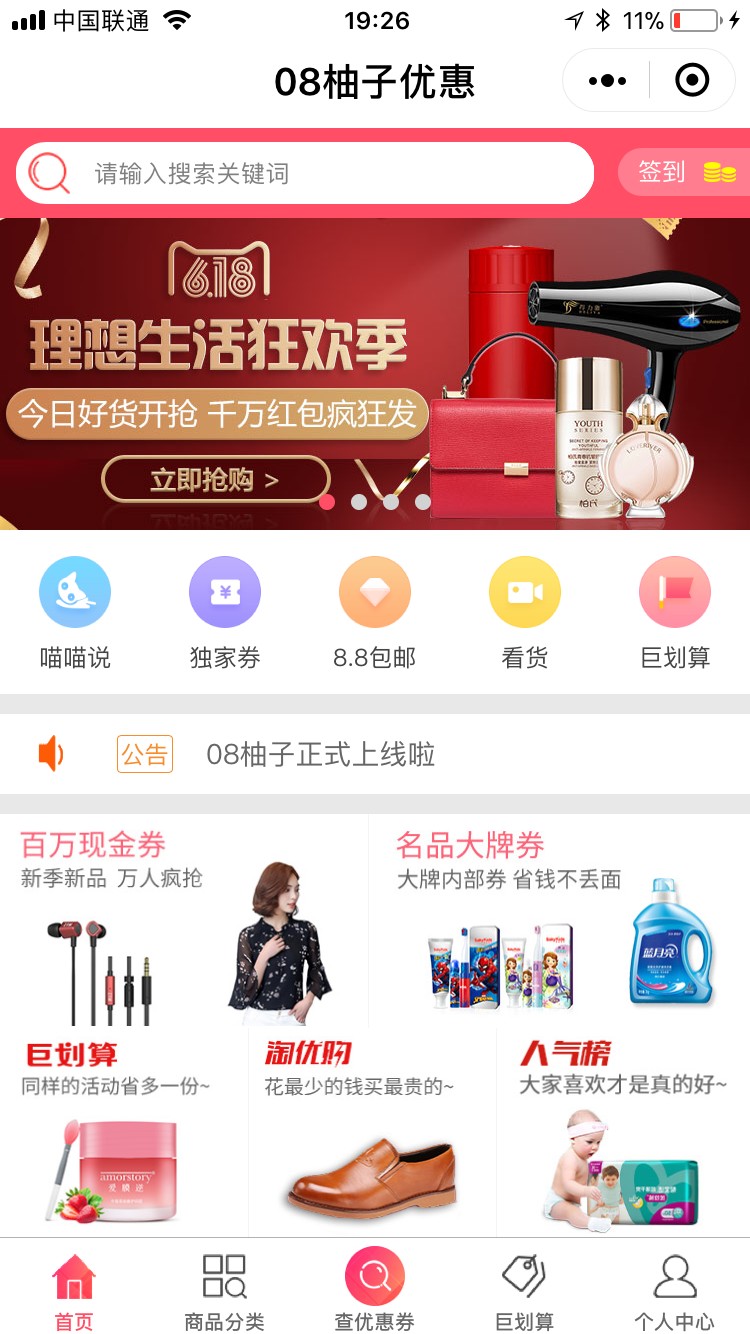Switch to the 巨划算 bottom tab
750x1334 pixels.
coord(525,1290)
